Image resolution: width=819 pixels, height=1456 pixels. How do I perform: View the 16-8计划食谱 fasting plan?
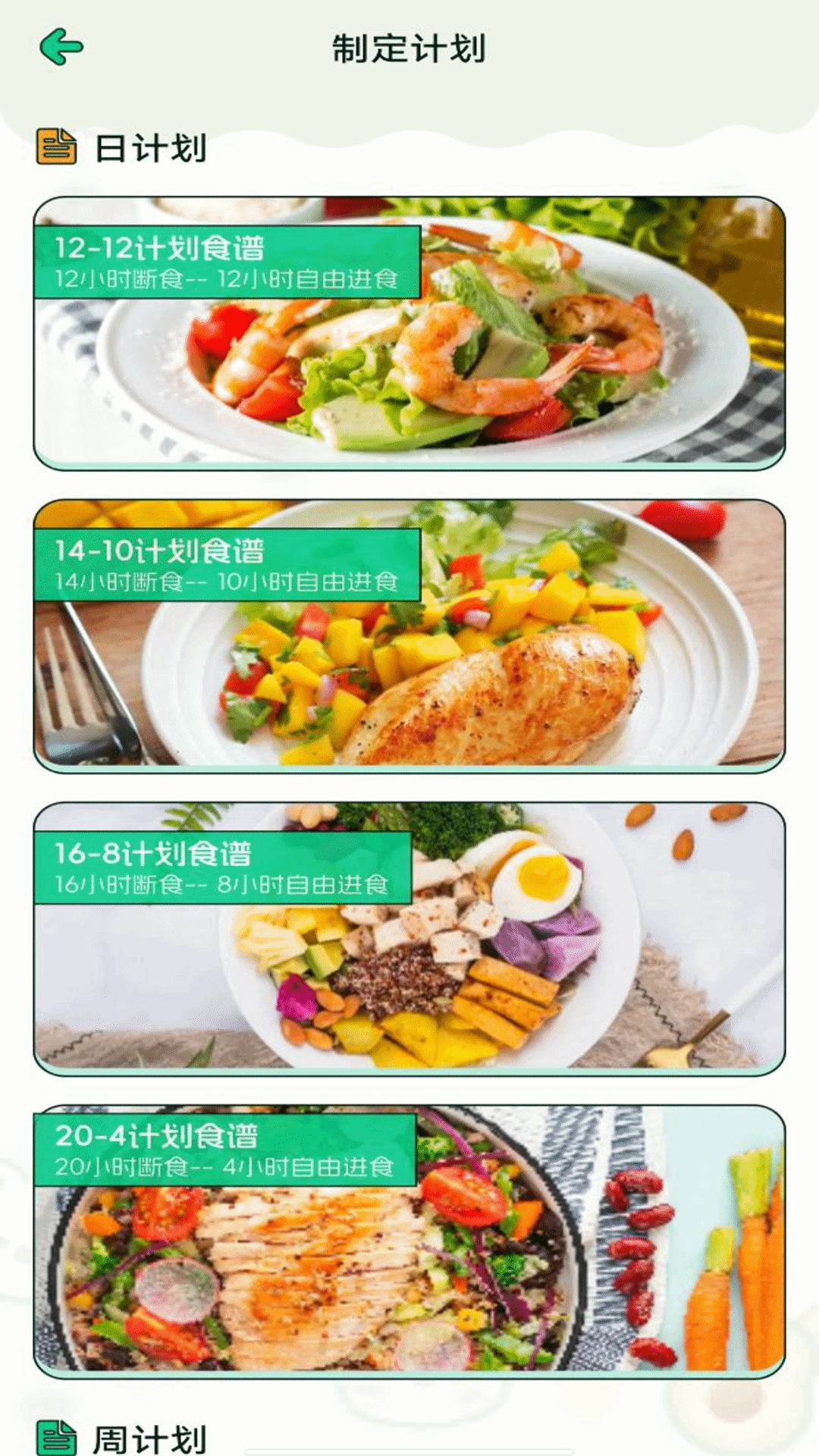pyautogui.click(x=409, y=938)
